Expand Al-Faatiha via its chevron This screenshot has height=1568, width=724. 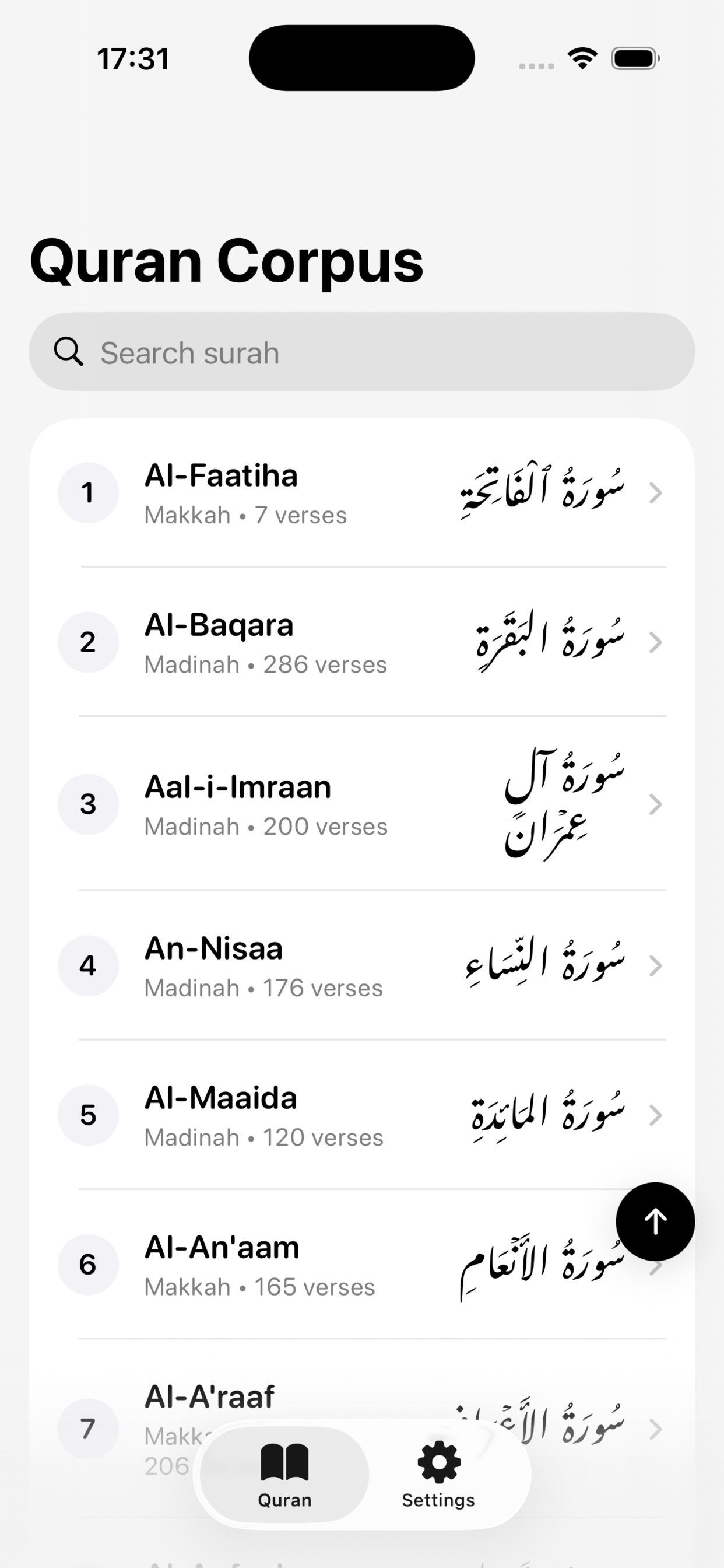pos(655,492)
